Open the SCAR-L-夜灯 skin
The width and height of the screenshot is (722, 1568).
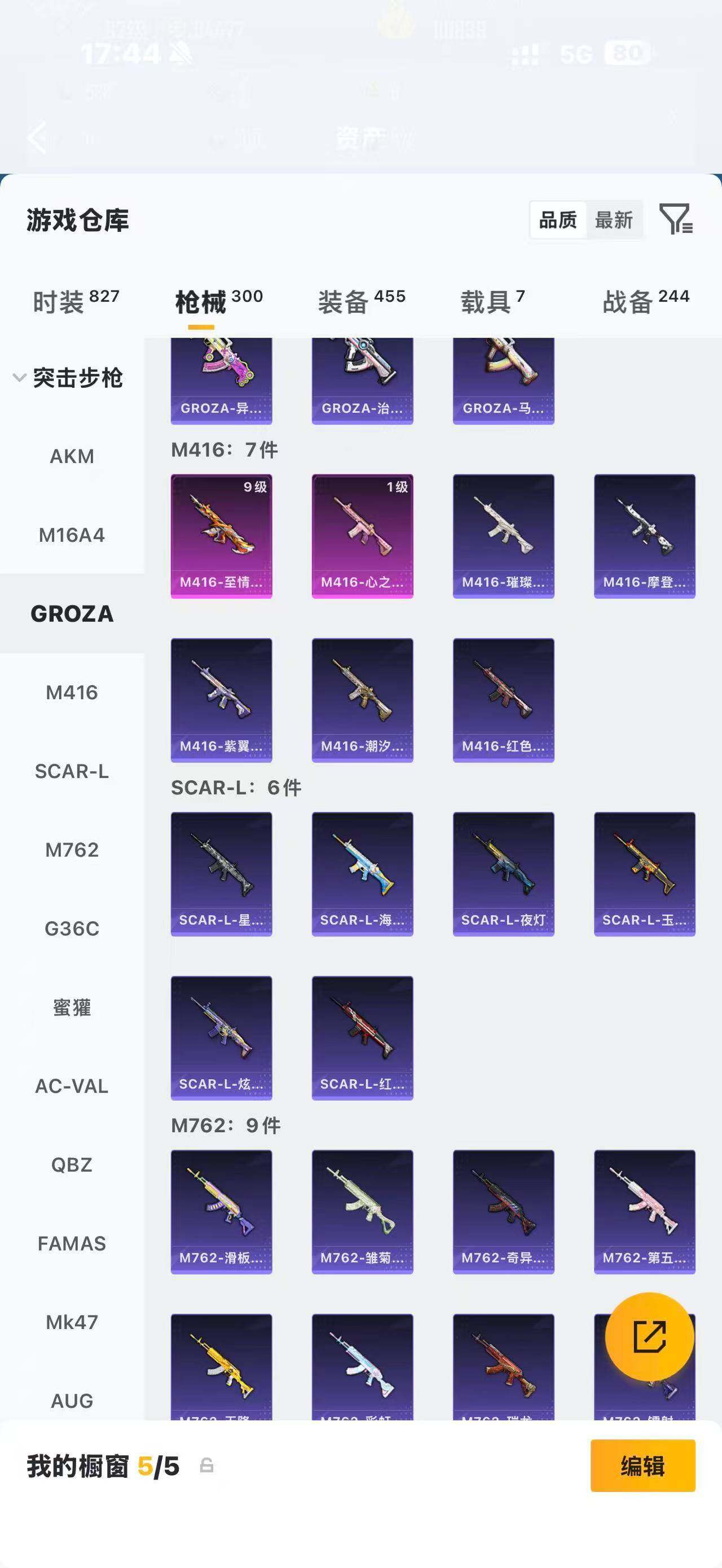pyautogui.click(x=504, y=874)
